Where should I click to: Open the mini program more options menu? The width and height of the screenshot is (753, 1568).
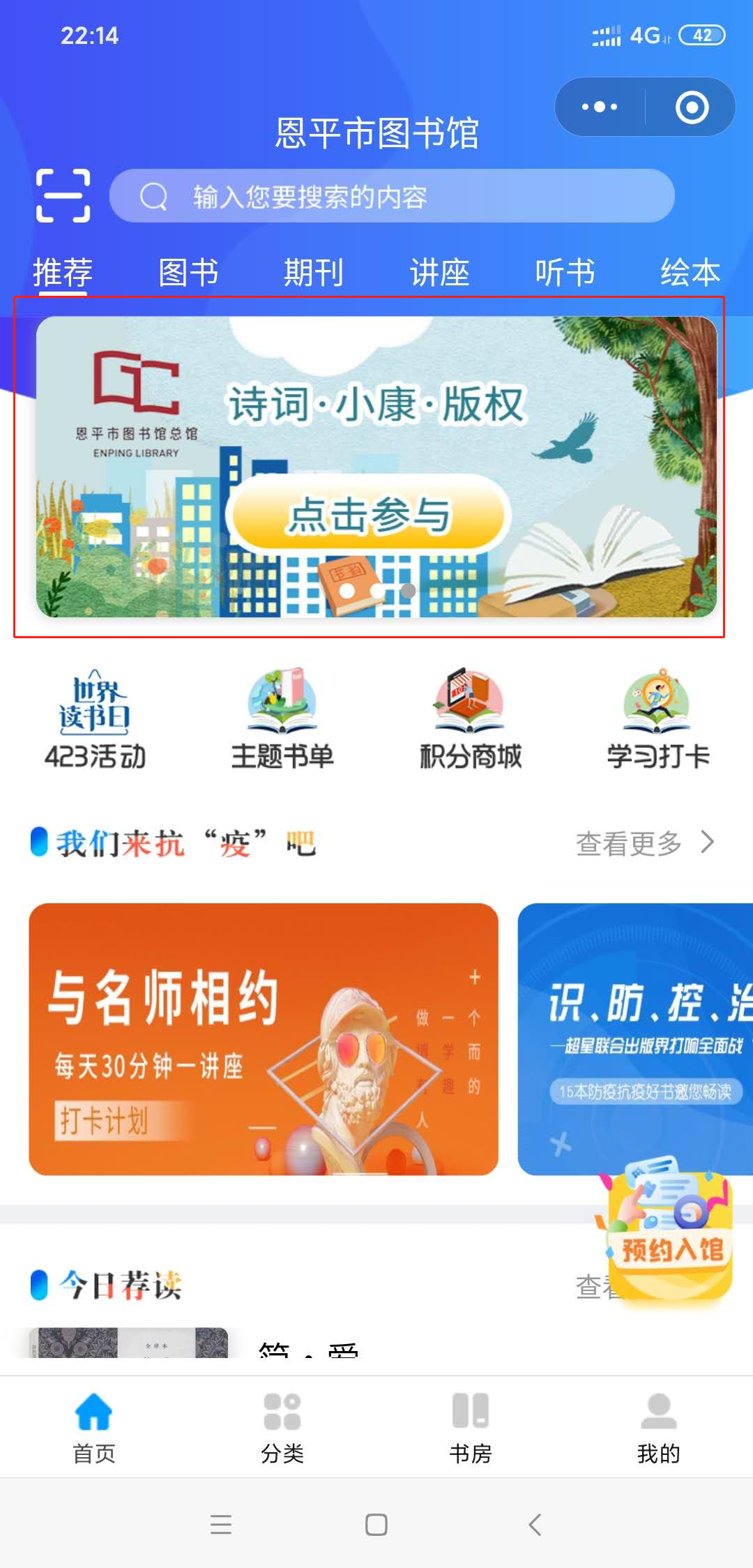click(600, 107)
